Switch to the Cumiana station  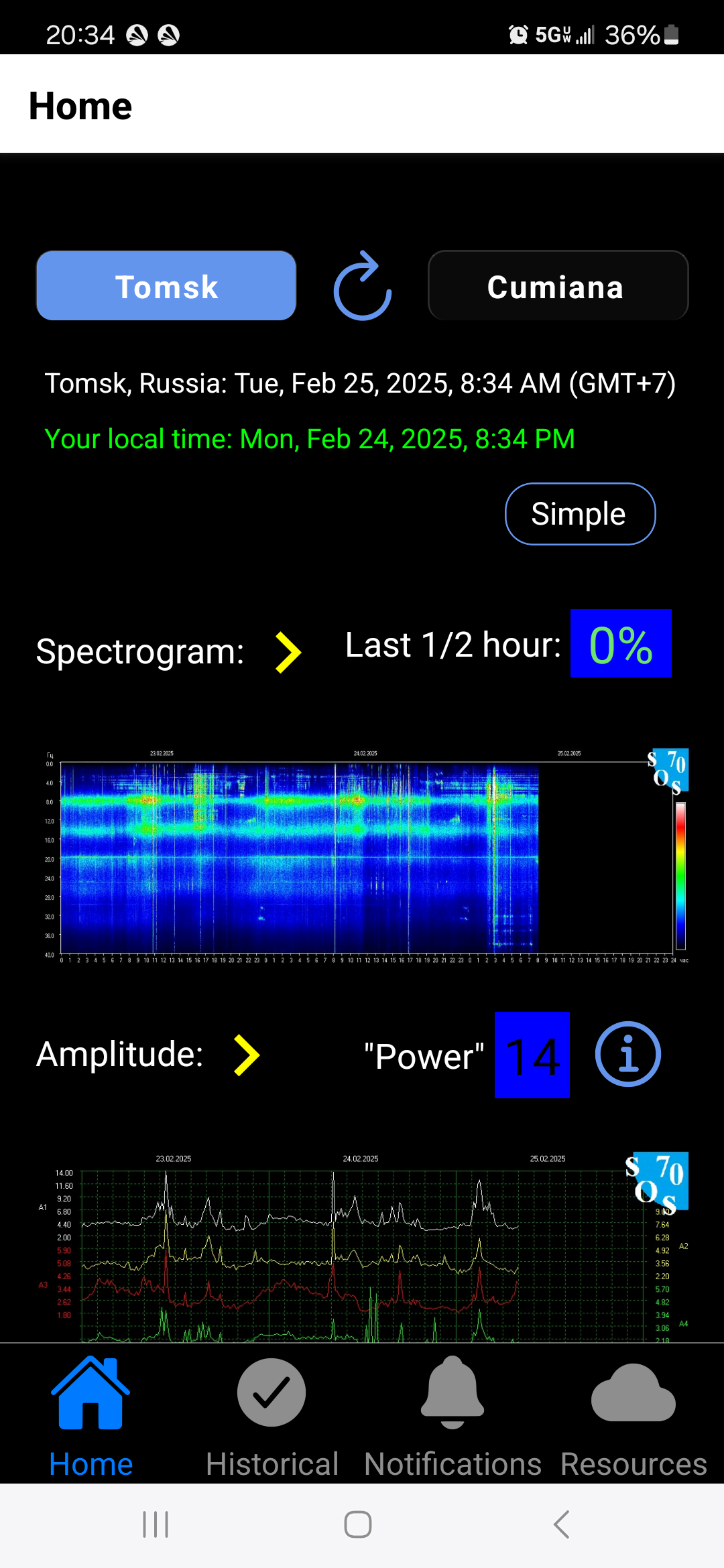point(558,286)
